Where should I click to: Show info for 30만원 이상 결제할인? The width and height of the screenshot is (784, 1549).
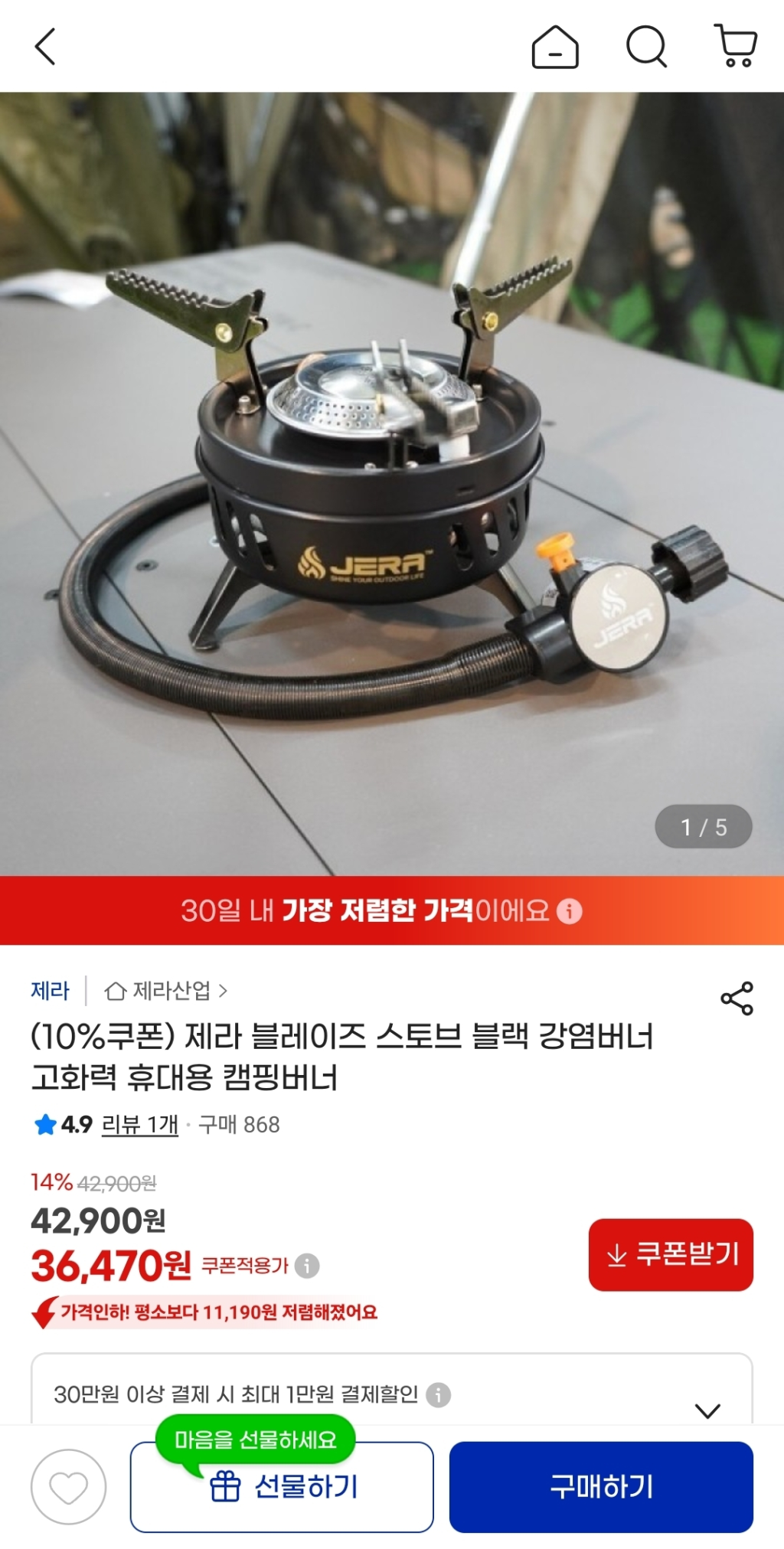(x=438, y=1395)
